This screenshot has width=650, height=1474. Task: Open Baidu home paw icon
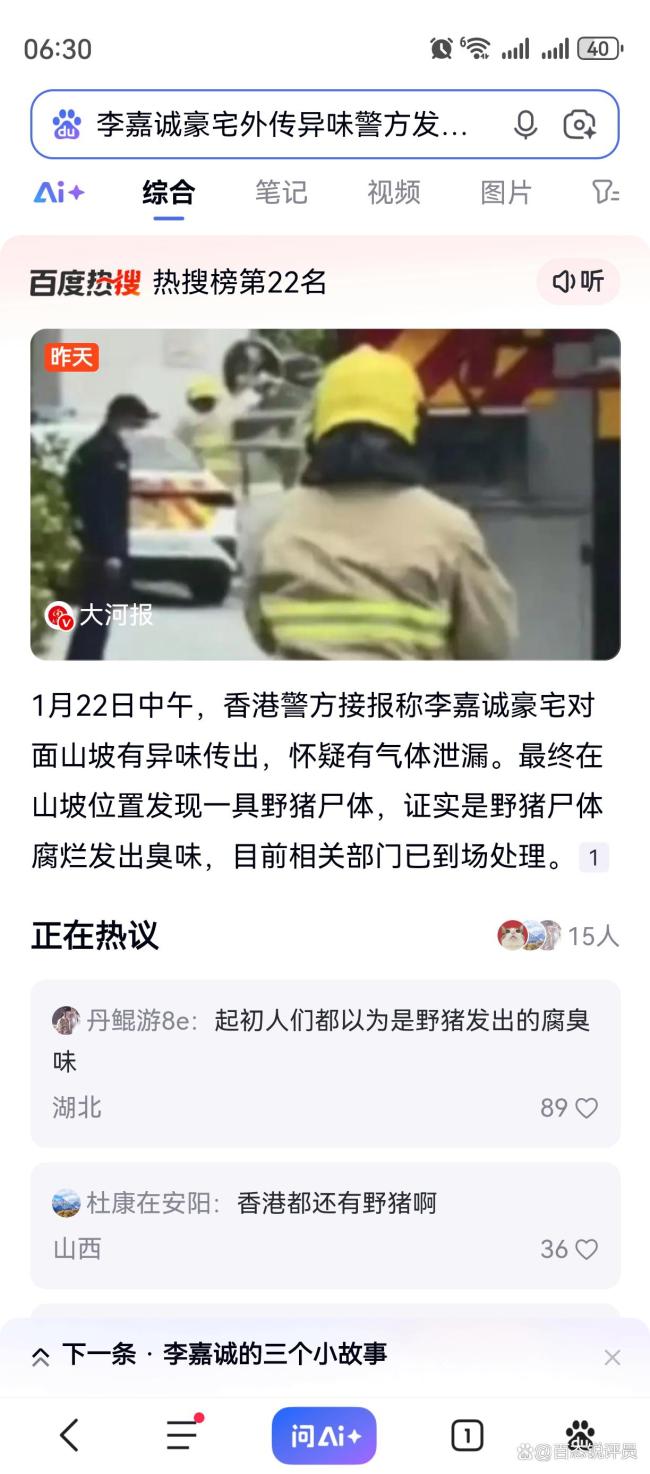[580, 1433]
